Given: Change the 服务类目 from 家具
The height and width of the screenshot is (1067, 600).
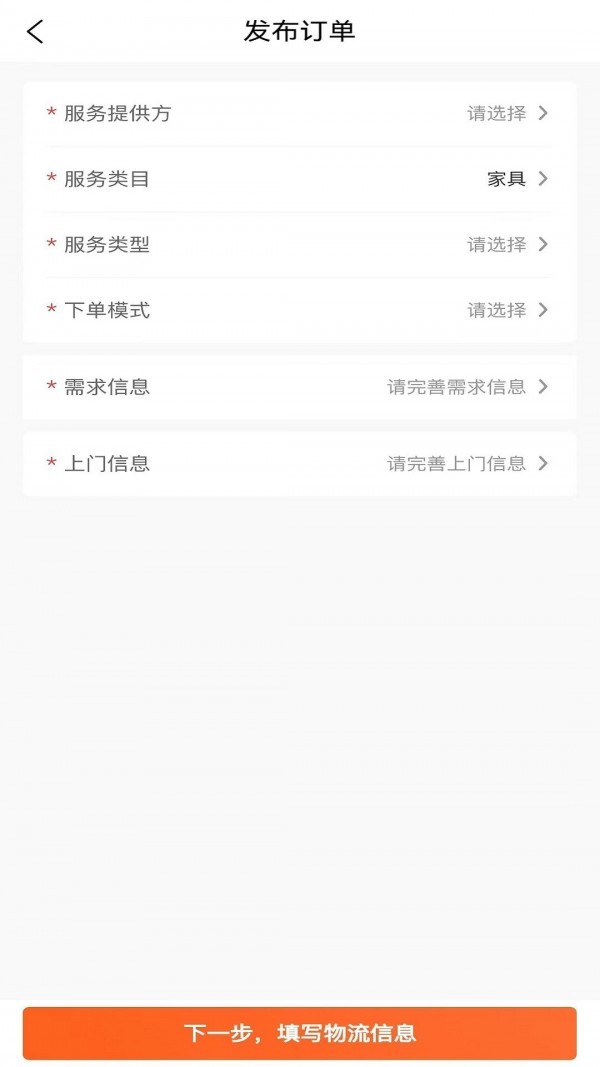Looking at the screenshot, I should [x=300, y=179].
